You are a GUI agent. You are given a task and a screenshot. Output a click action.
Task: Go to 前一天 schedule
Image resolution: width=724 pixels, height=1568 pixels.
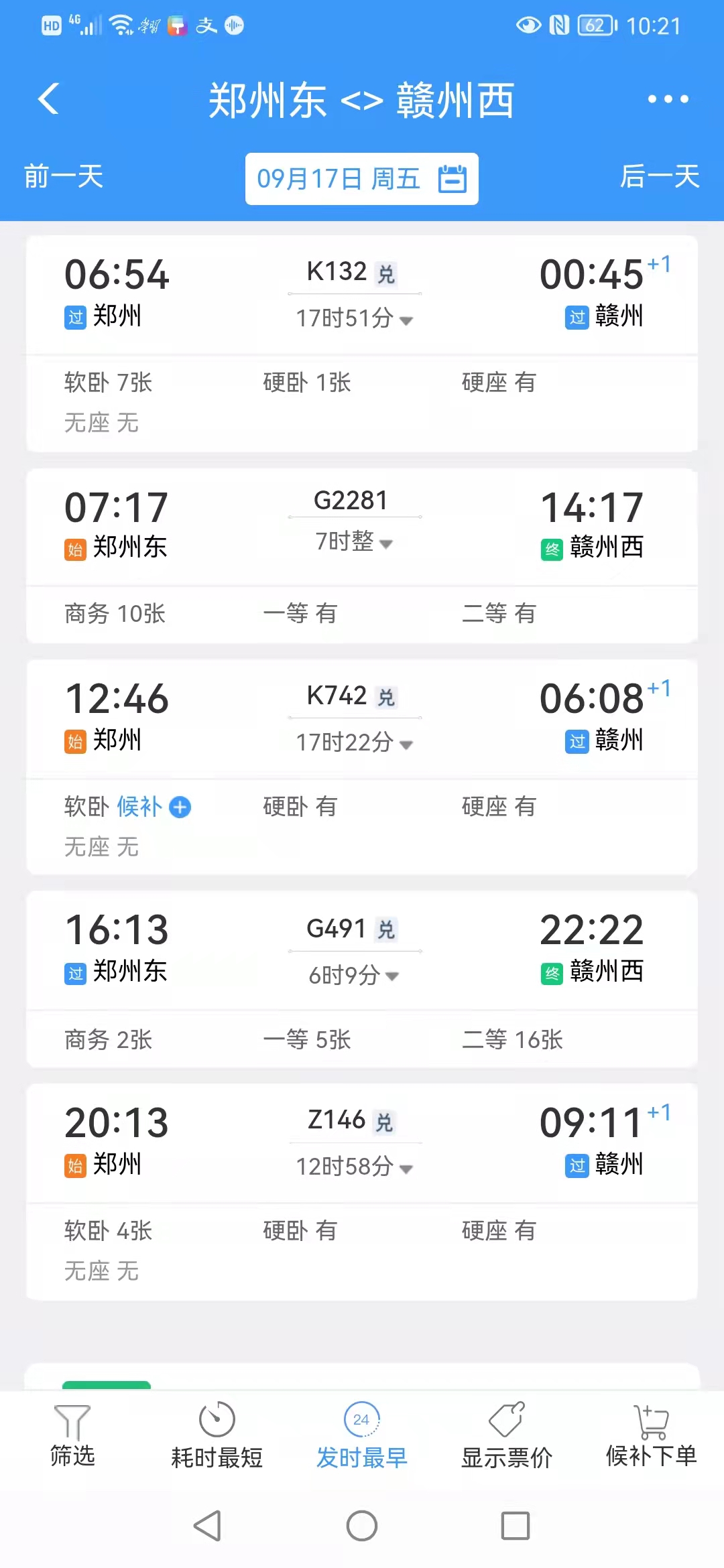point(64,178)
